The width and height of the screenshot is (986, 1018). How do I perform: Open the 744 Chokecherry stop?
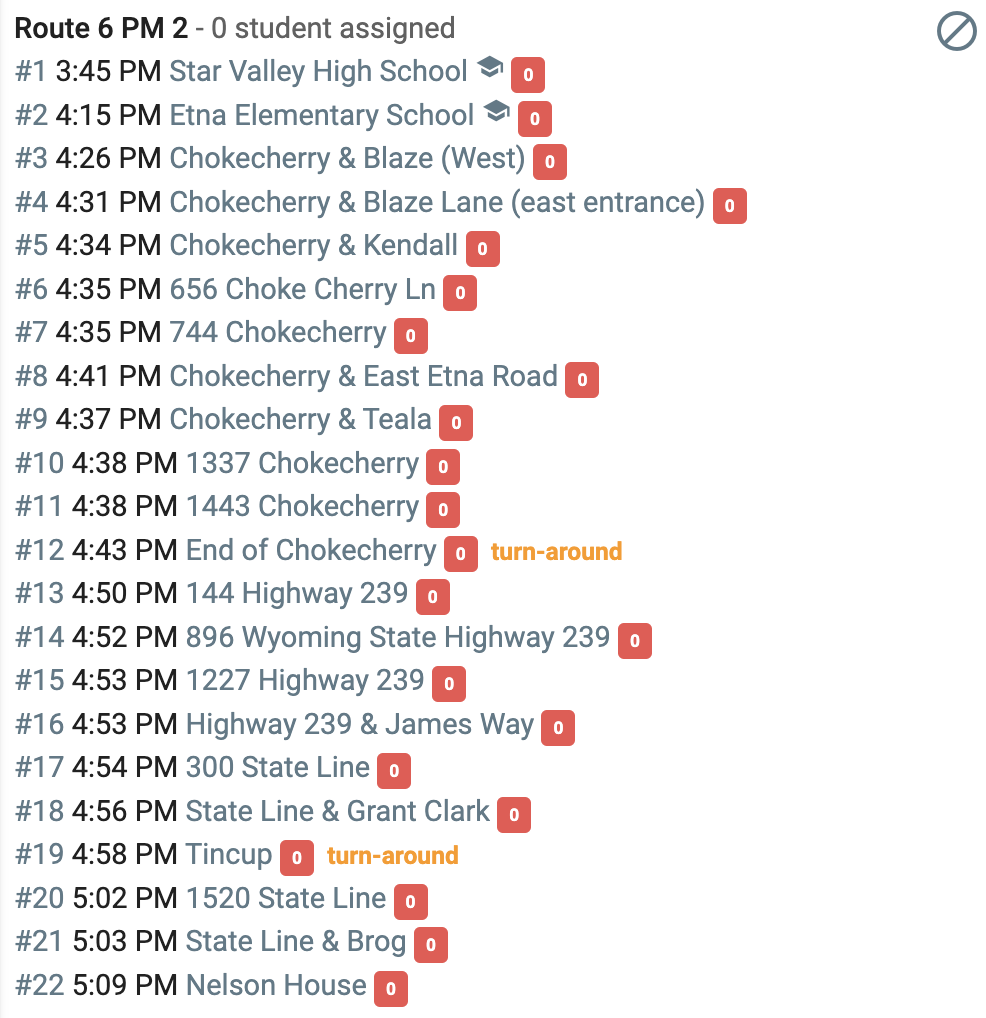click(x=277, y=333)
